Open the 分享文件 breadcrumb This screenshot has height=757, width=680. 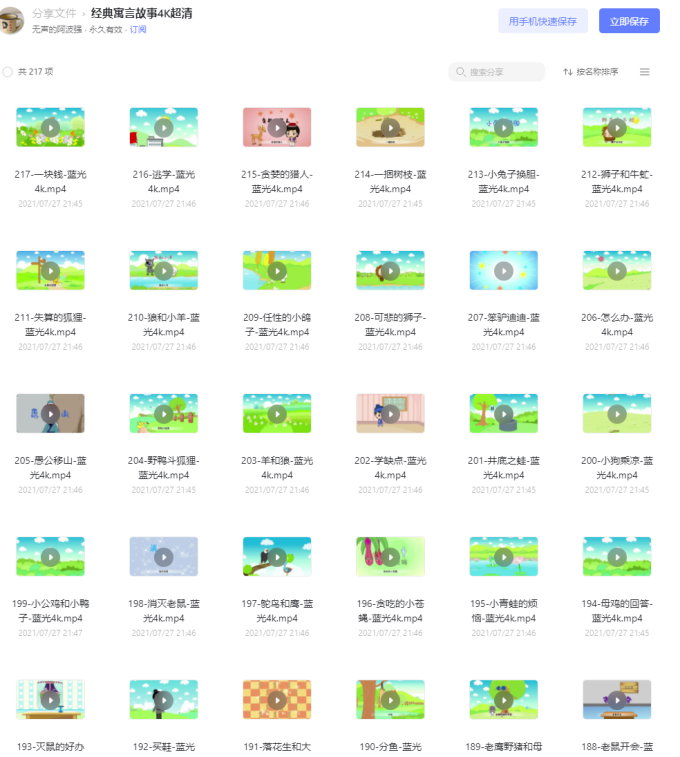[54, 13]
